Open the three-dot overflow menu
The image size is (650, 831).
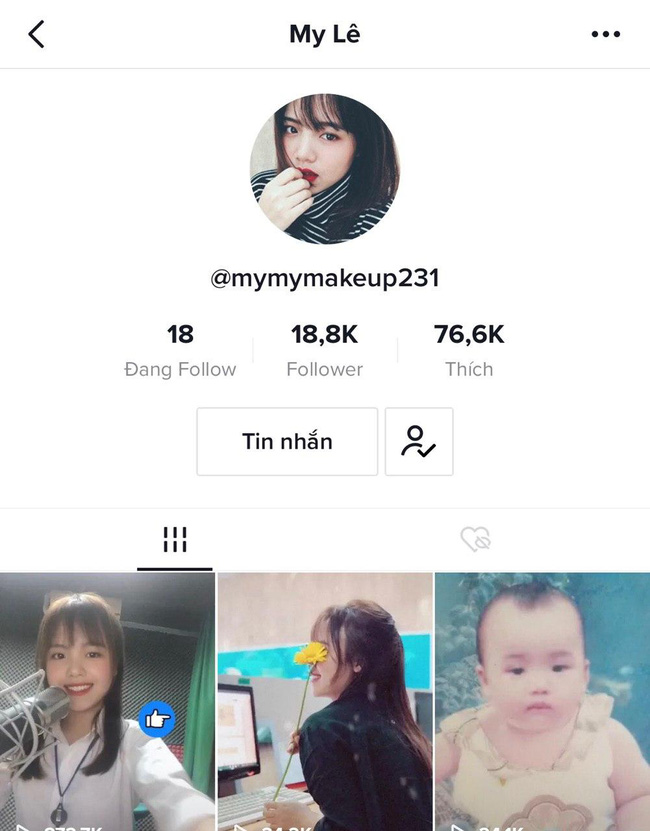pos(605,34)
